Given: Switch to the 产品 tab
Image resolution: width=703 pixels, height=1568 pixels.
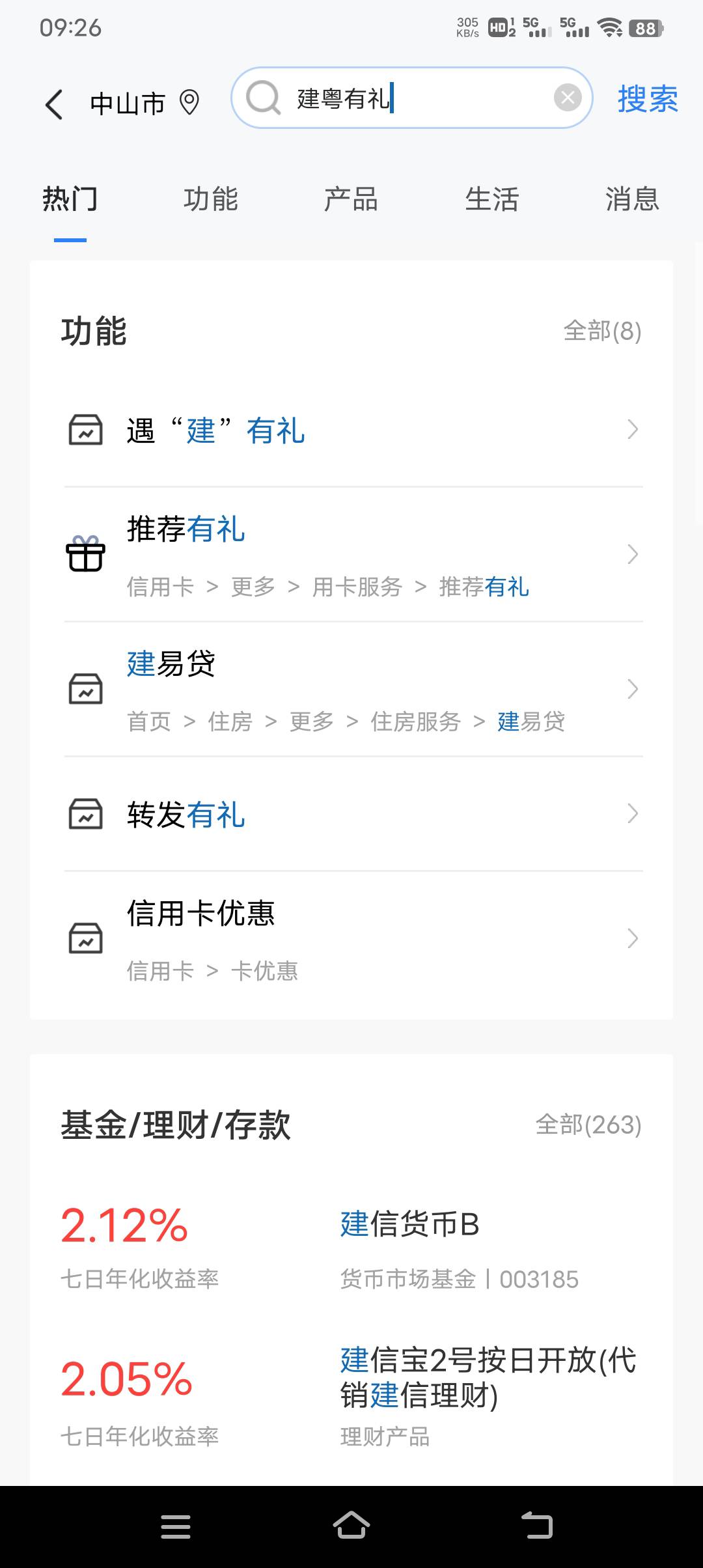Looking at the screenshot, I should [x=351, y=199].
